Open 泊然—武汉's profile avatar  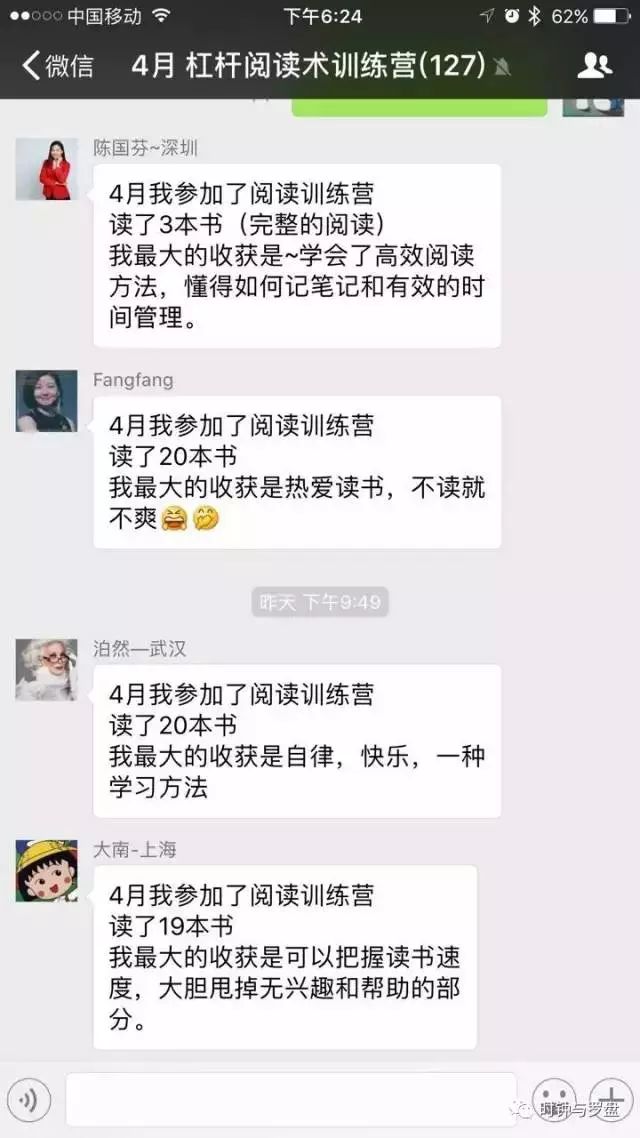tap(47, 669)
